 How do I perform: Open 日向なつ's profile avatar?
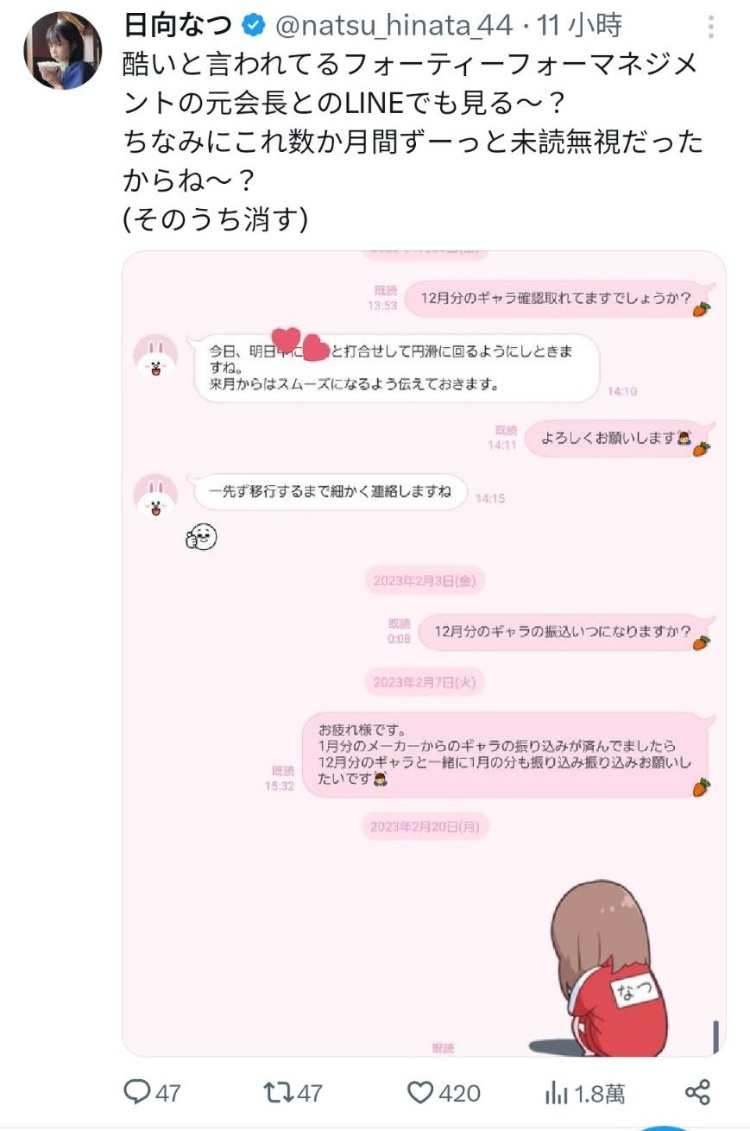click(62, 51)
